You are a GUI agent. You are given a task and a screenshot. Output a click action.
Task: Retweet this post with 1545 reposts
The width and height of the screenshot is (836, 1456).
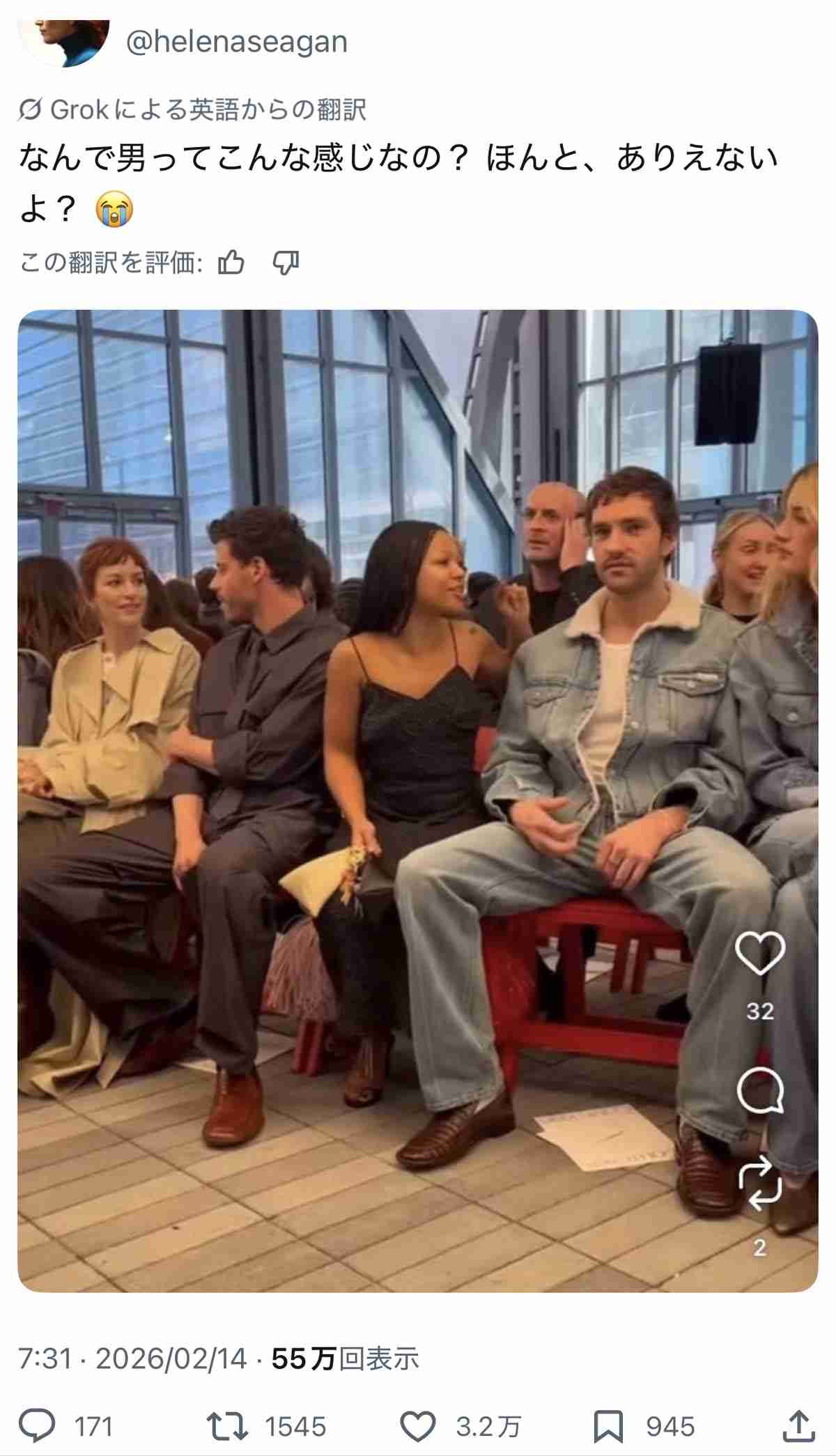click(x=229, y=1426)
